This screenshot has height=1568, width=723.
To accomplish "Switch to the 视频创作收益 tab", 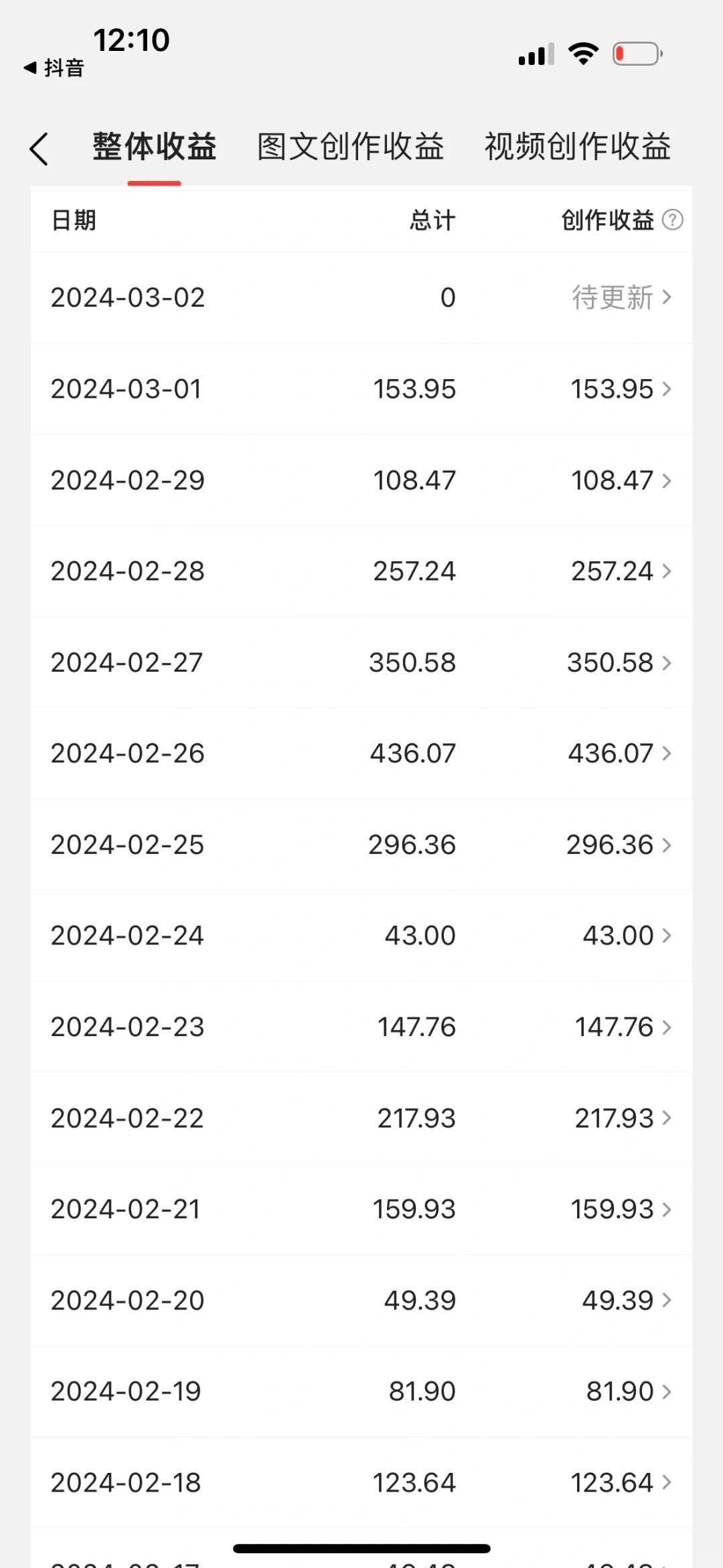I will click(577, 147).
